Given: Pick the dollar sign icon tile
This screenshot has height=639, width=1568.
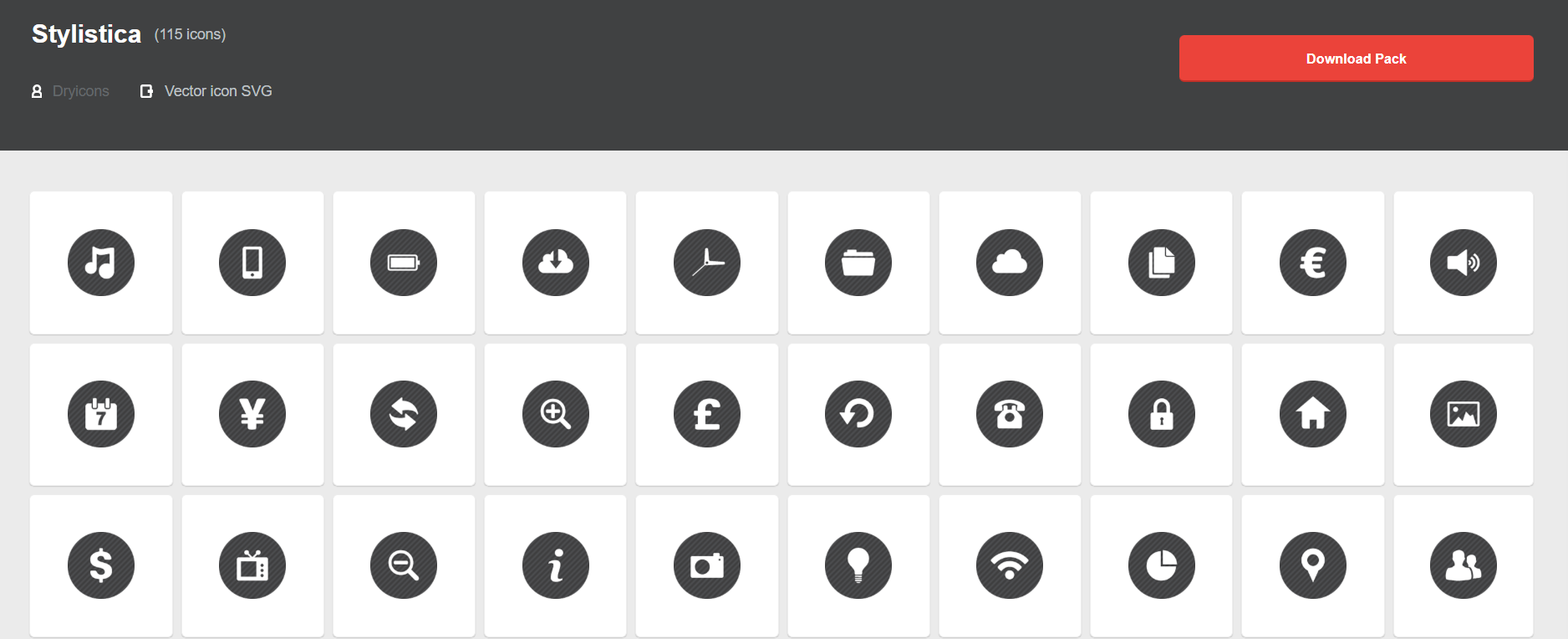Looking at the screenshot, I should click(x=101, y=565).
